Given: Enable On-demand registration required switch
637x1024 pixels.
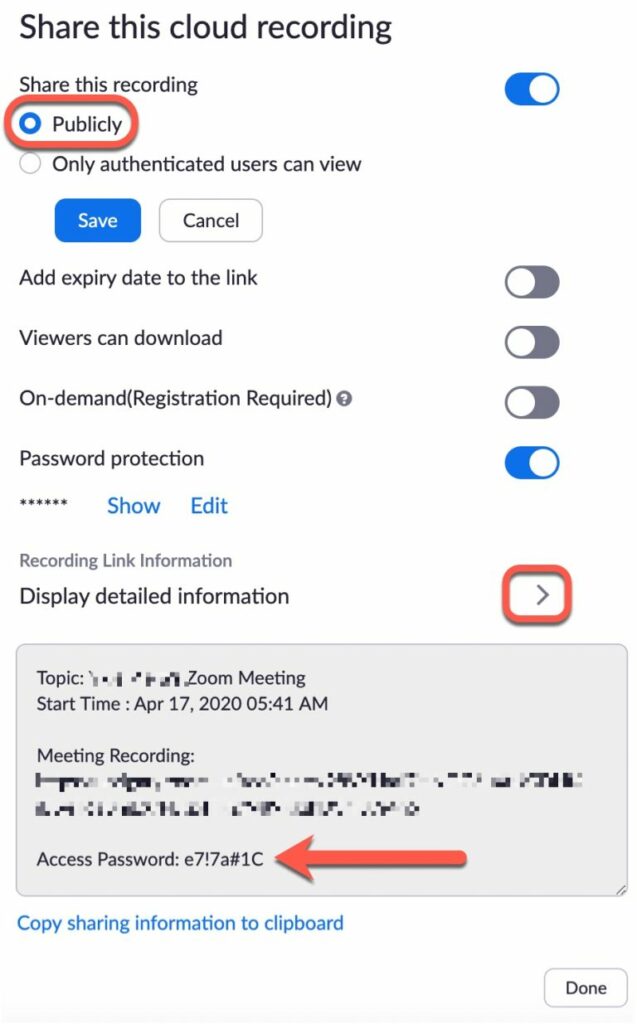Looking at the screenshot, I should pyautogui.click(x=532, y=402).
